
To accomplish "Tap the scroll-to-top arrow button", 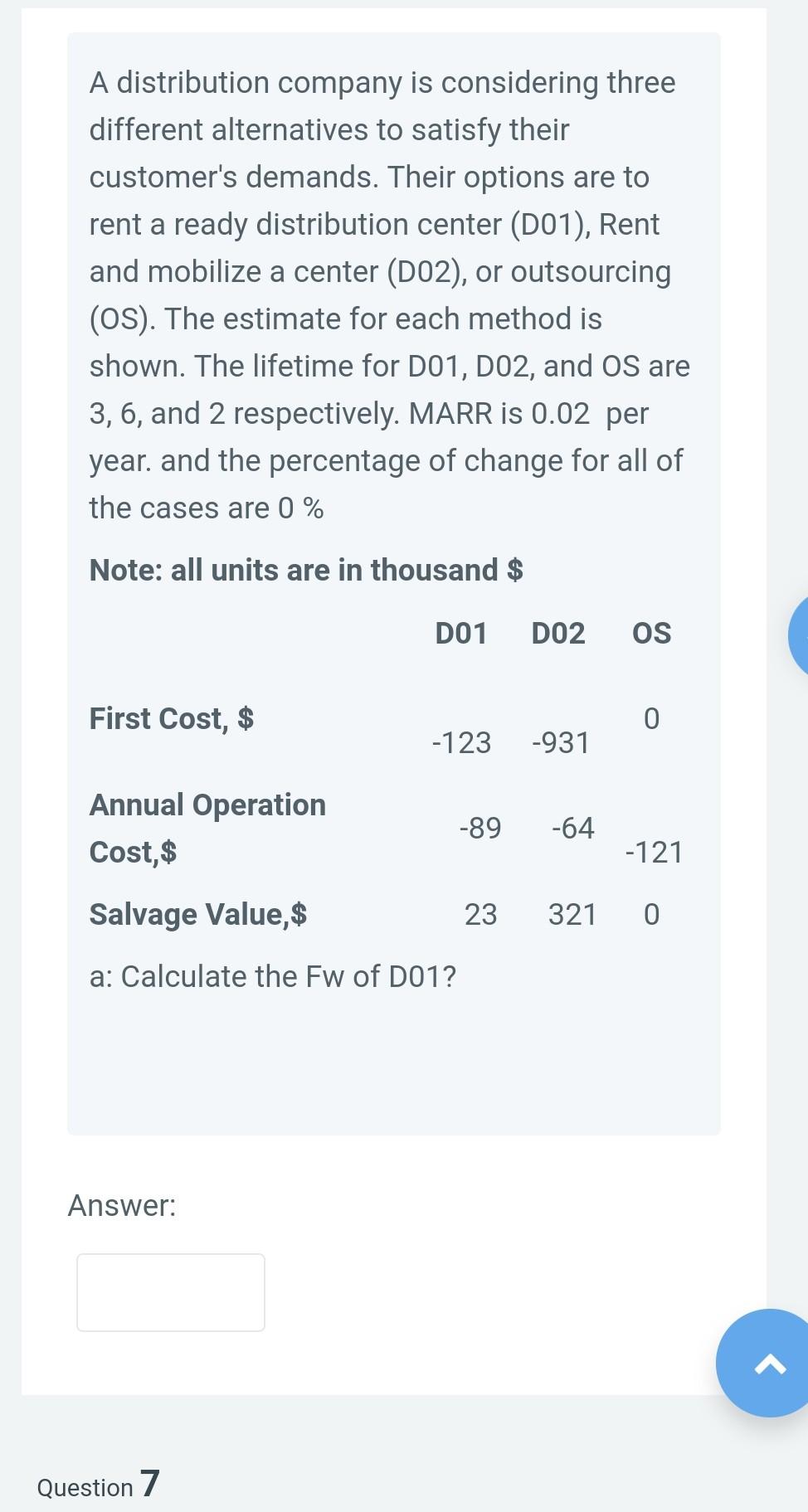I will pos(768,1364).
